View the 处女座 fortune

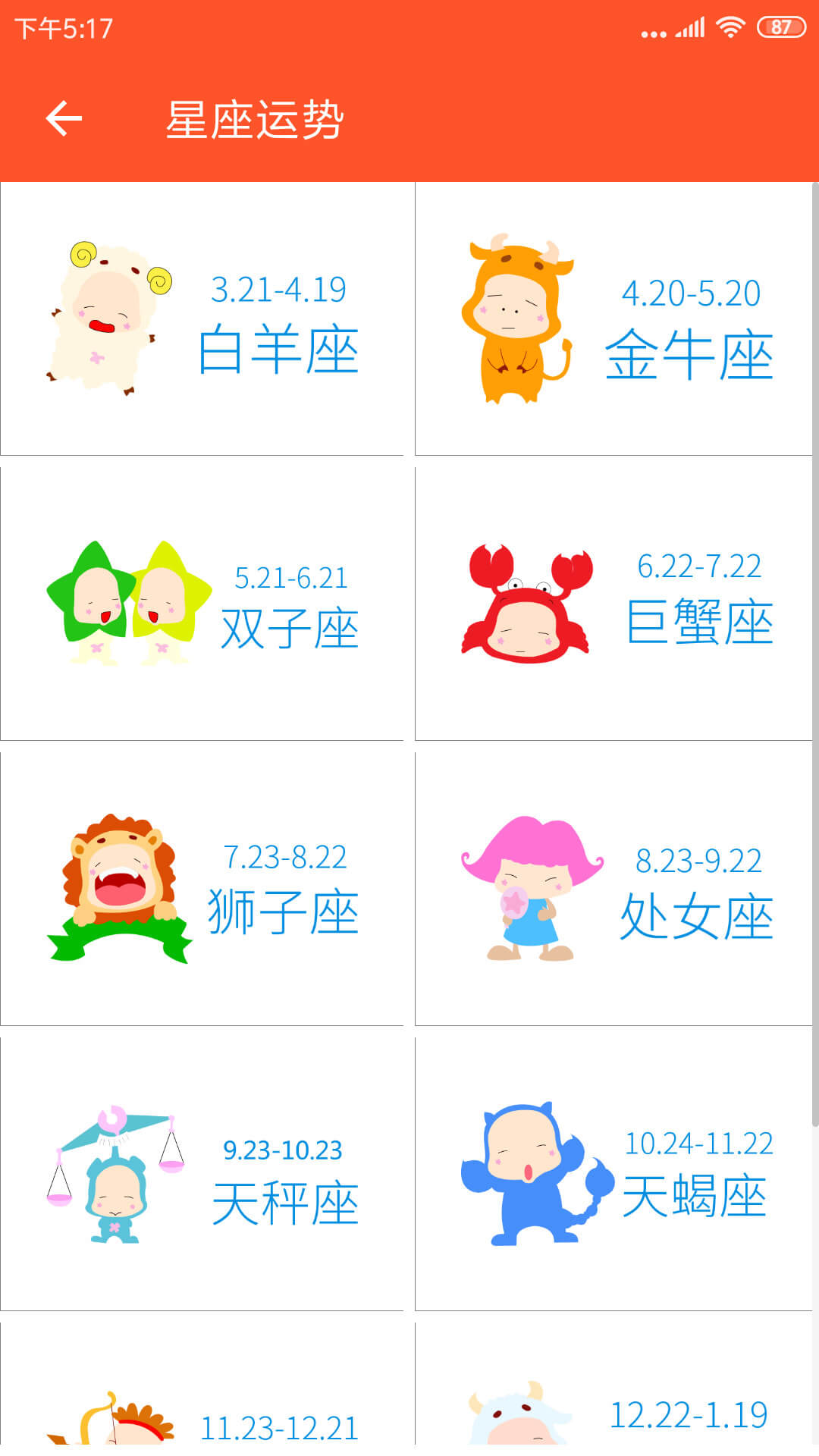613,890
